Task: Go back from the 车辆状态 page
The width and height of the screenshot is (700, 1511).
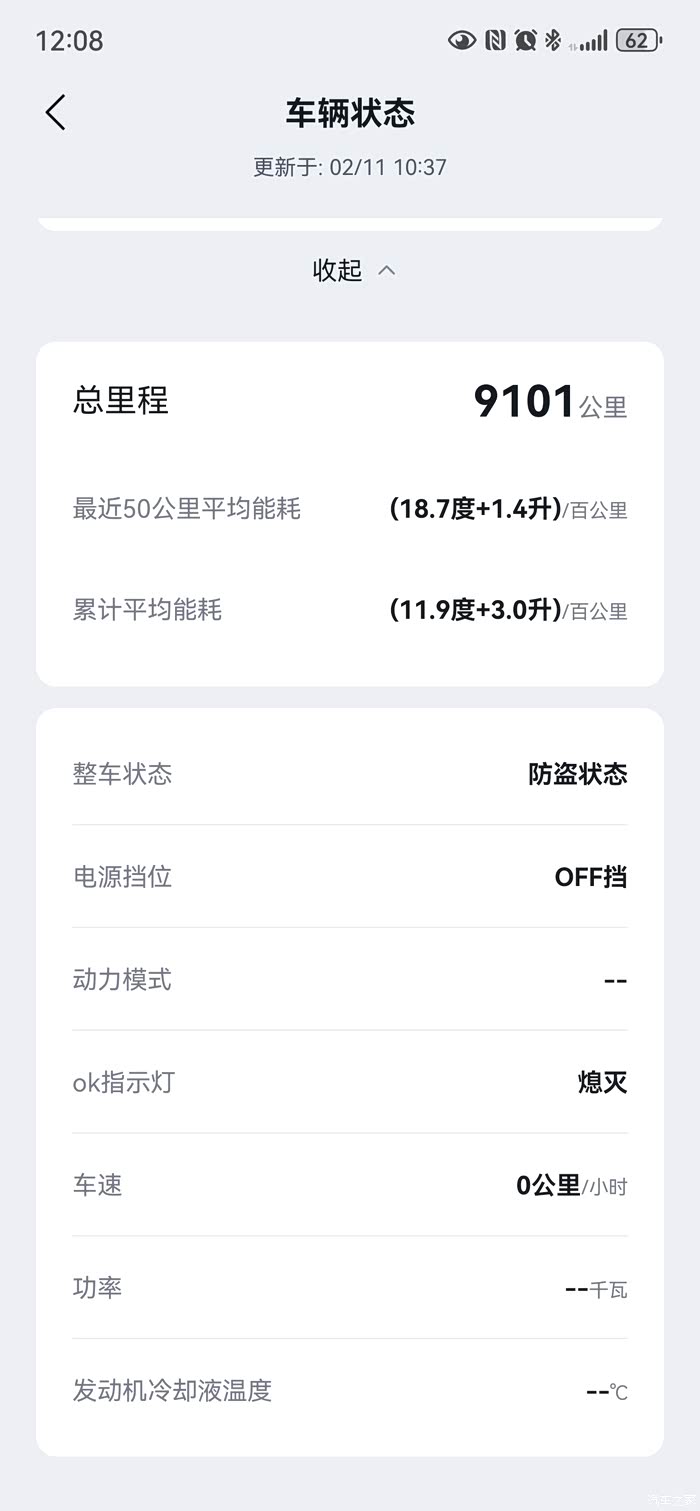Action: point(55,113)
